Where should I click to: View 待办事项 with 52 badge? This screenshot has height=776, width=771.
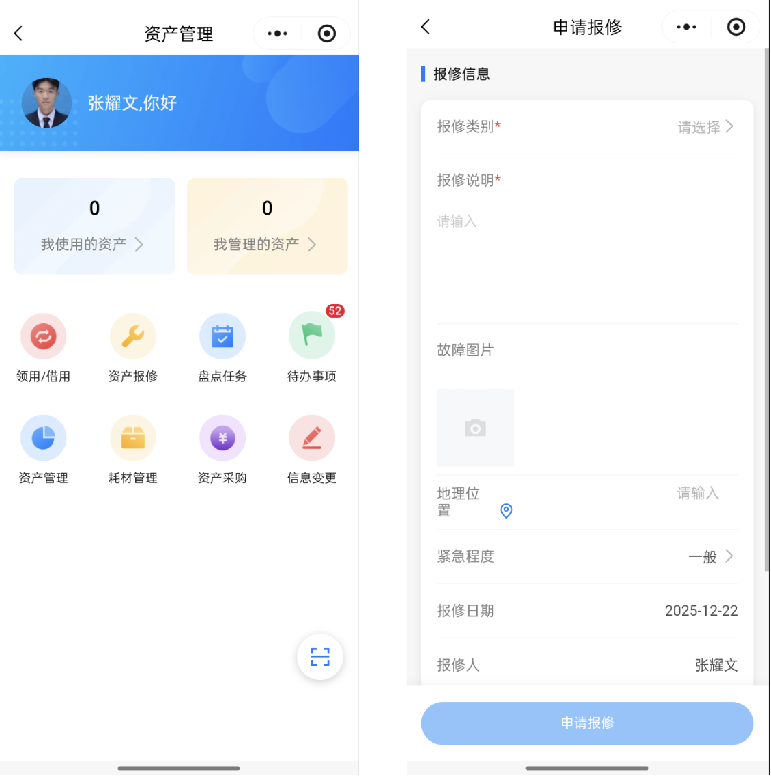pos(311,337)
